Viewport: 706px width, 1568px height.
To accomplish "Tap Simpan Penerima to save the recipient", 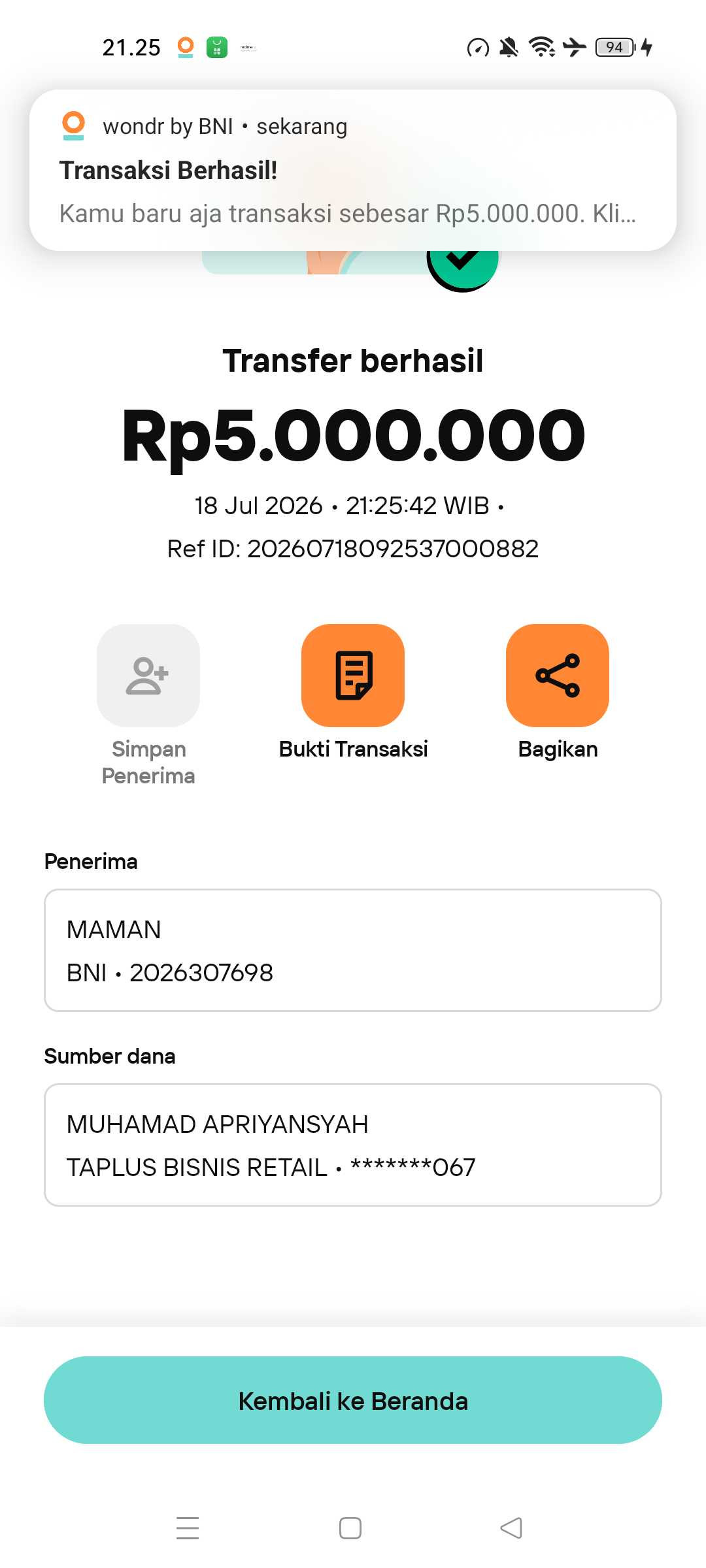I will (x=148, y=675).
